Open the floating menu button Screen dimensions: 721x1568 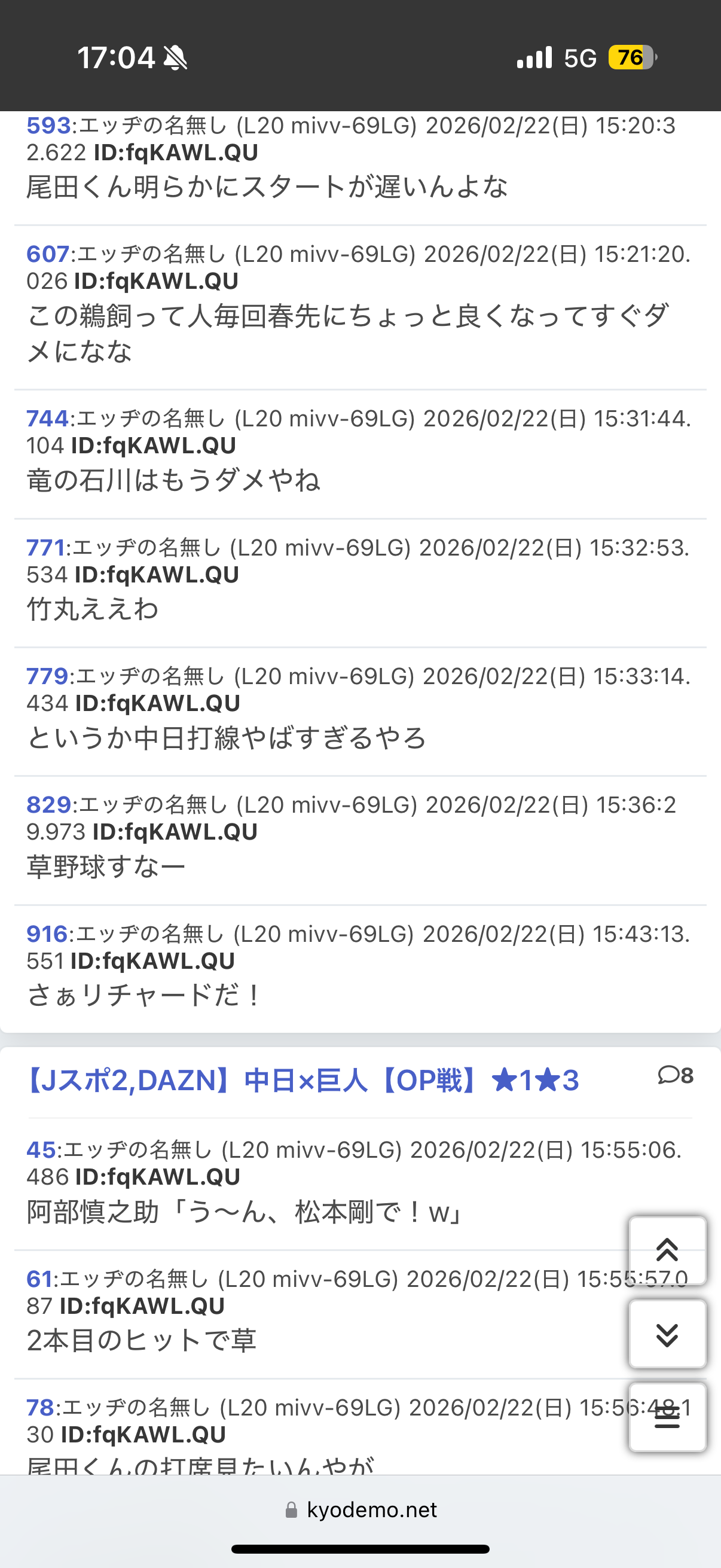[x=667, y=1417]
